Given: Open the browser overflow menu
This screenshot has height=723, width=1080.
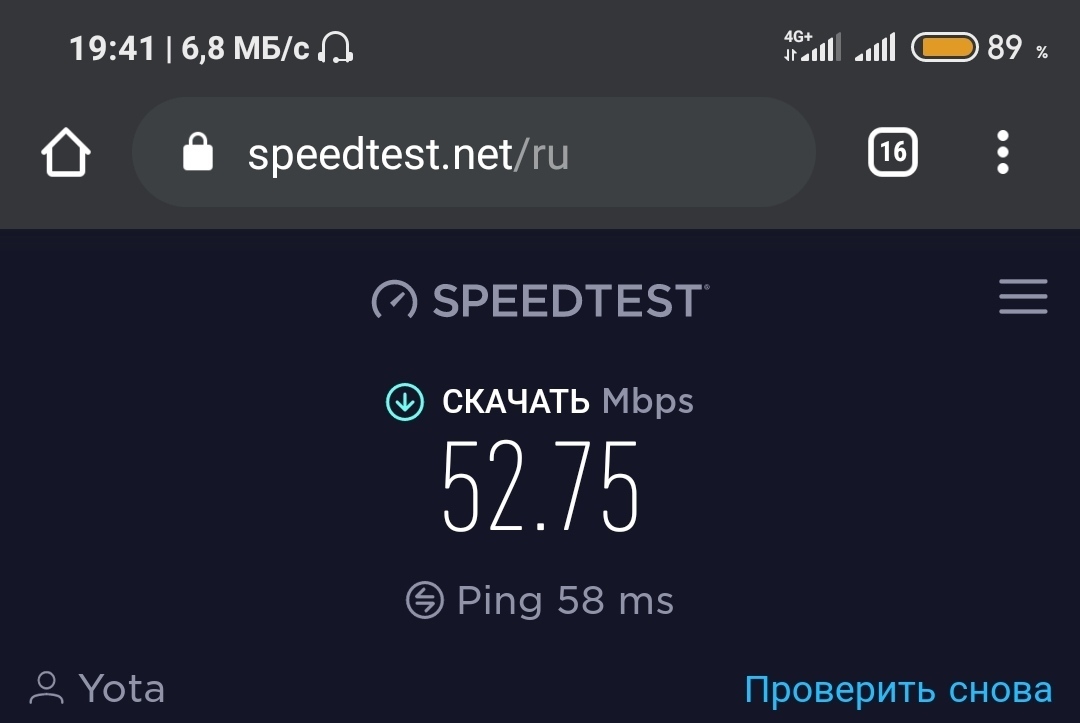Looking at the screenshot, I should 1003,153.
